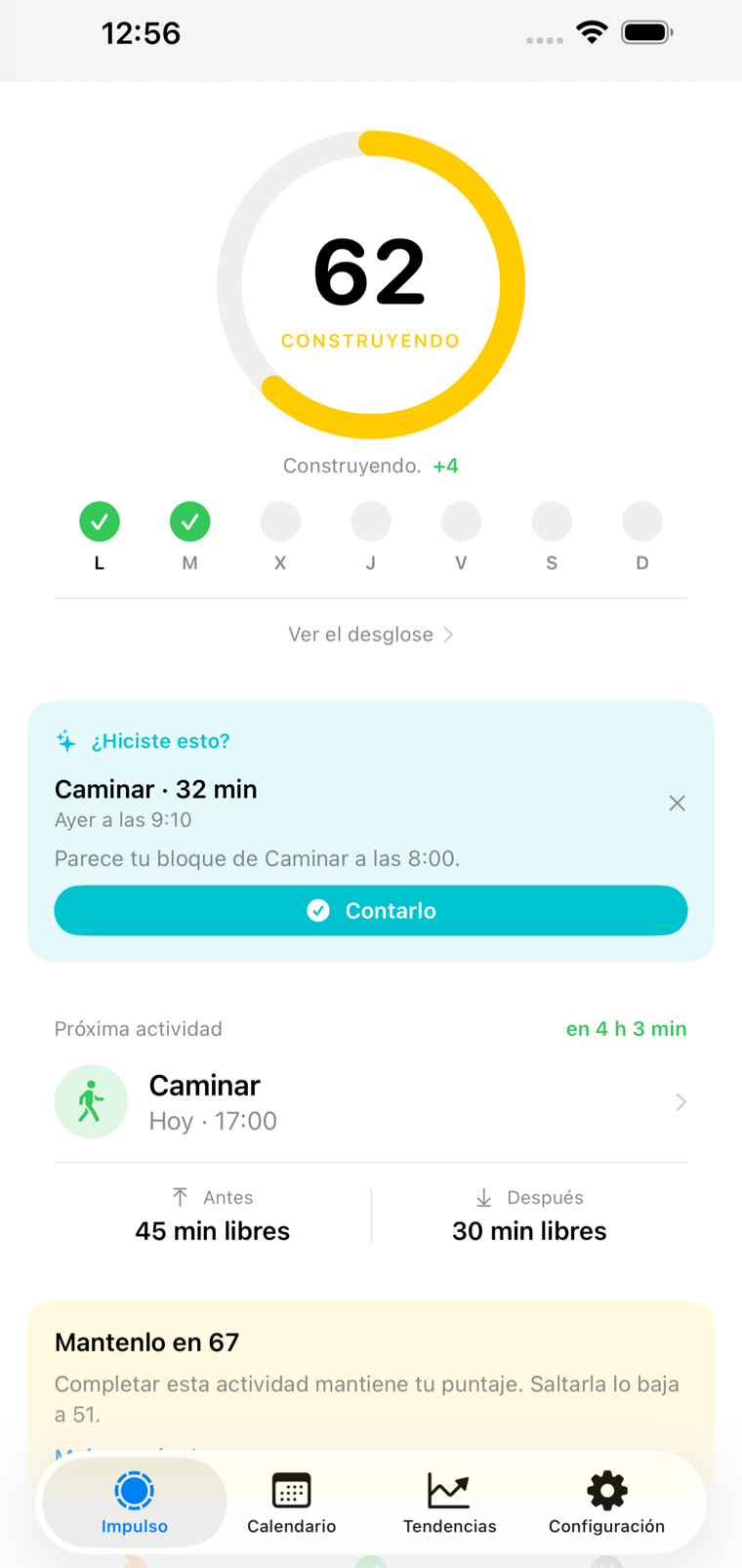Switch to the Tendencias tab

click(x=449, y=1503)
